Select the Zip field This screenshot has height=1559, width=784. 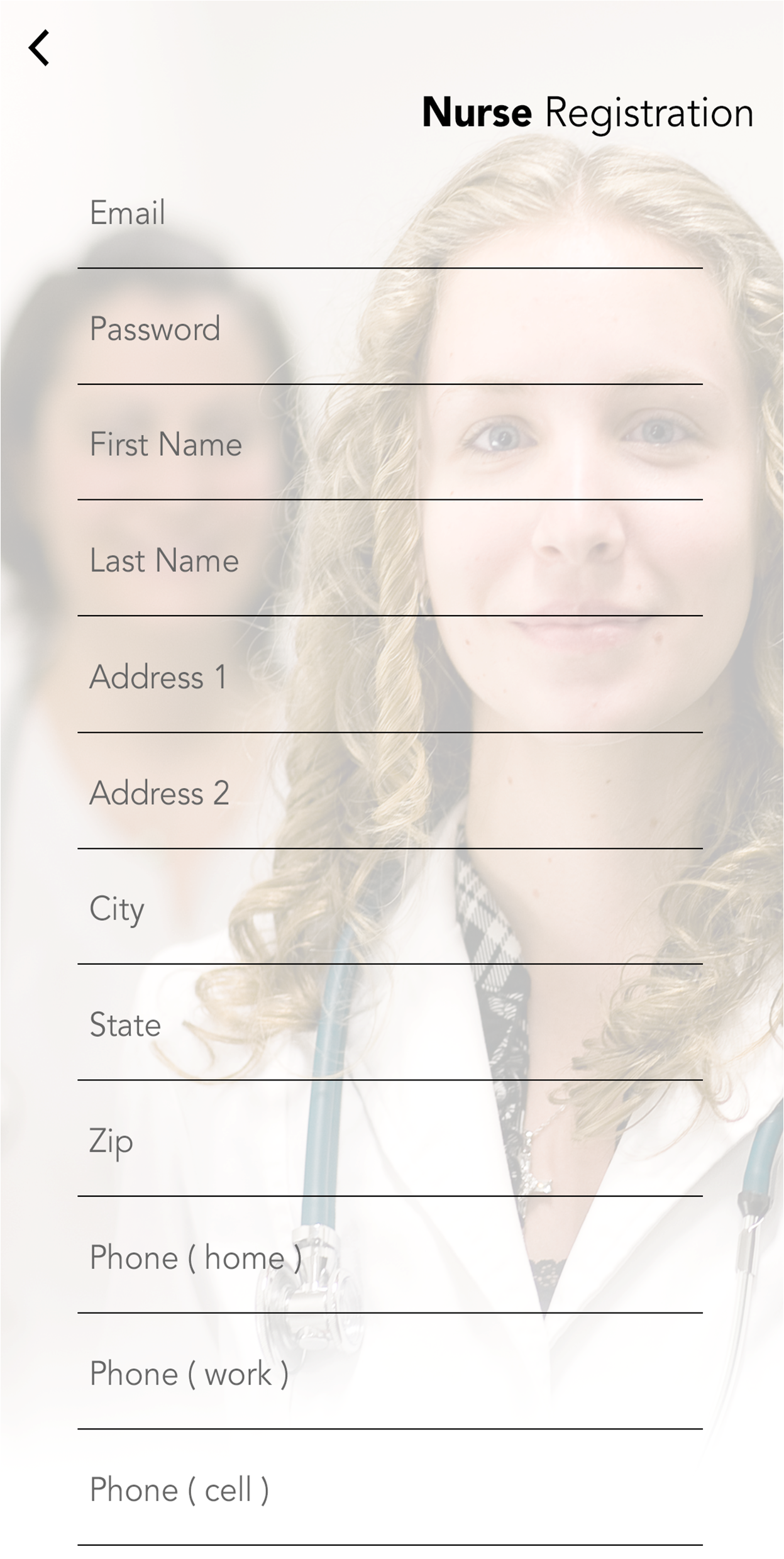[390, 1141]
